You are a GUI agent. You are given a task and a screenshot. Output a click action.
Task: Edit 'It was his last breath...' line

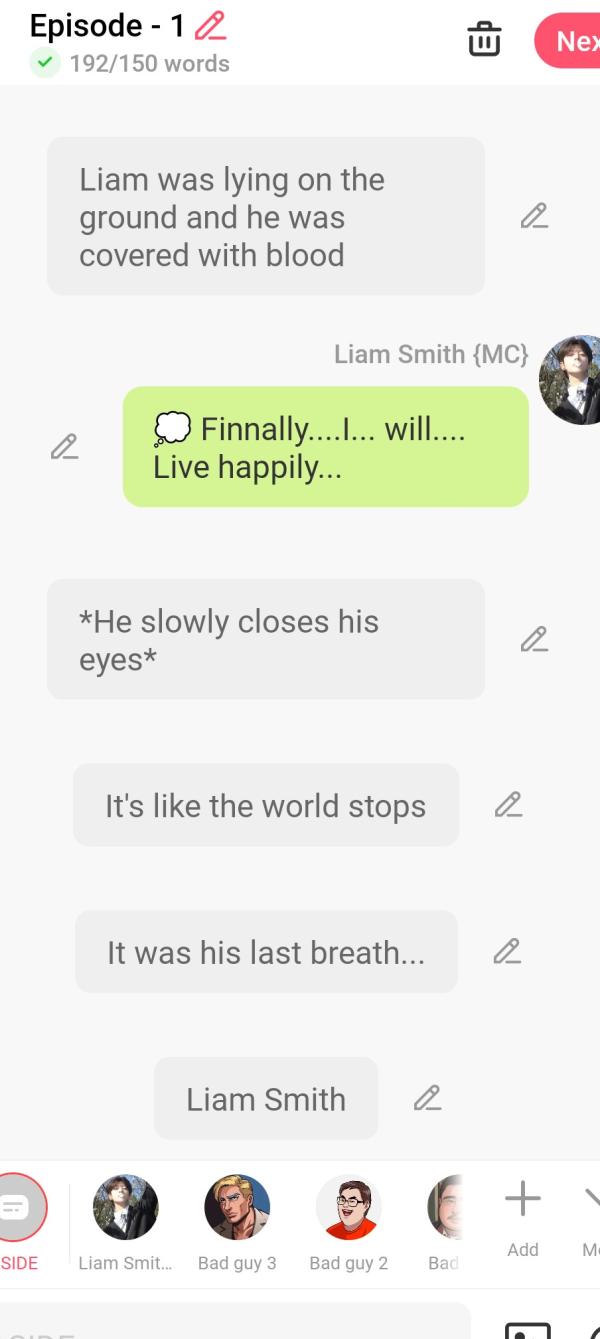(507, 952)
